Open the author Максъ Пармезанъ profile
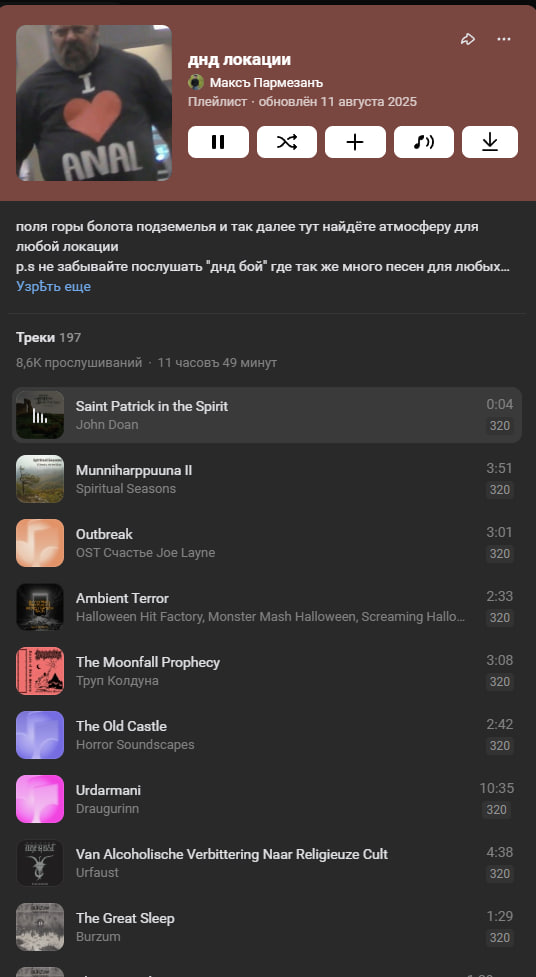 [x=266, y=83]
